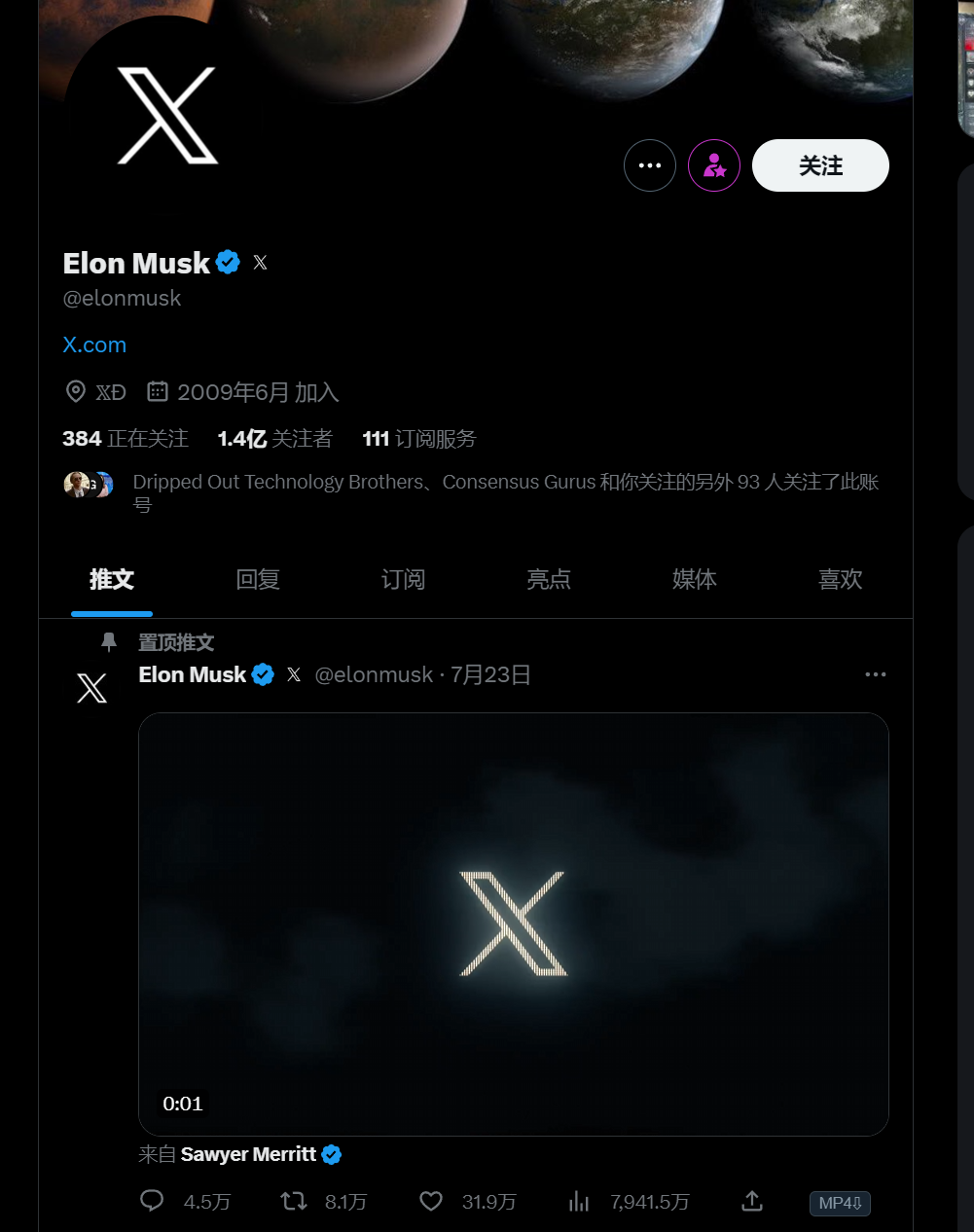The height and width of the screenshot is (1232, 974).
Task: View the 384 正在关注 following list
Action: [126, 439]
